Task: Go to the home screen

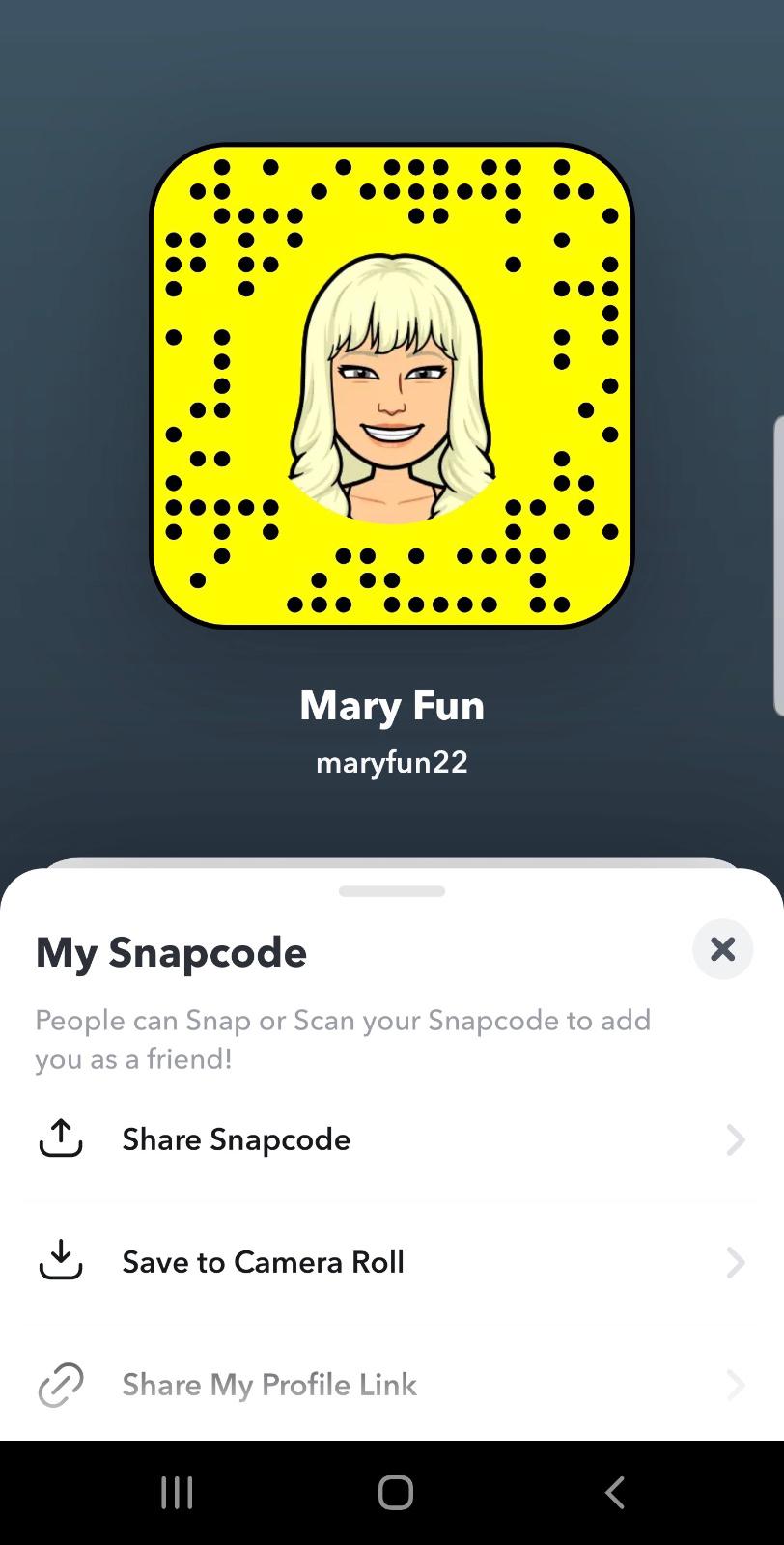Action: point(395,1492)
